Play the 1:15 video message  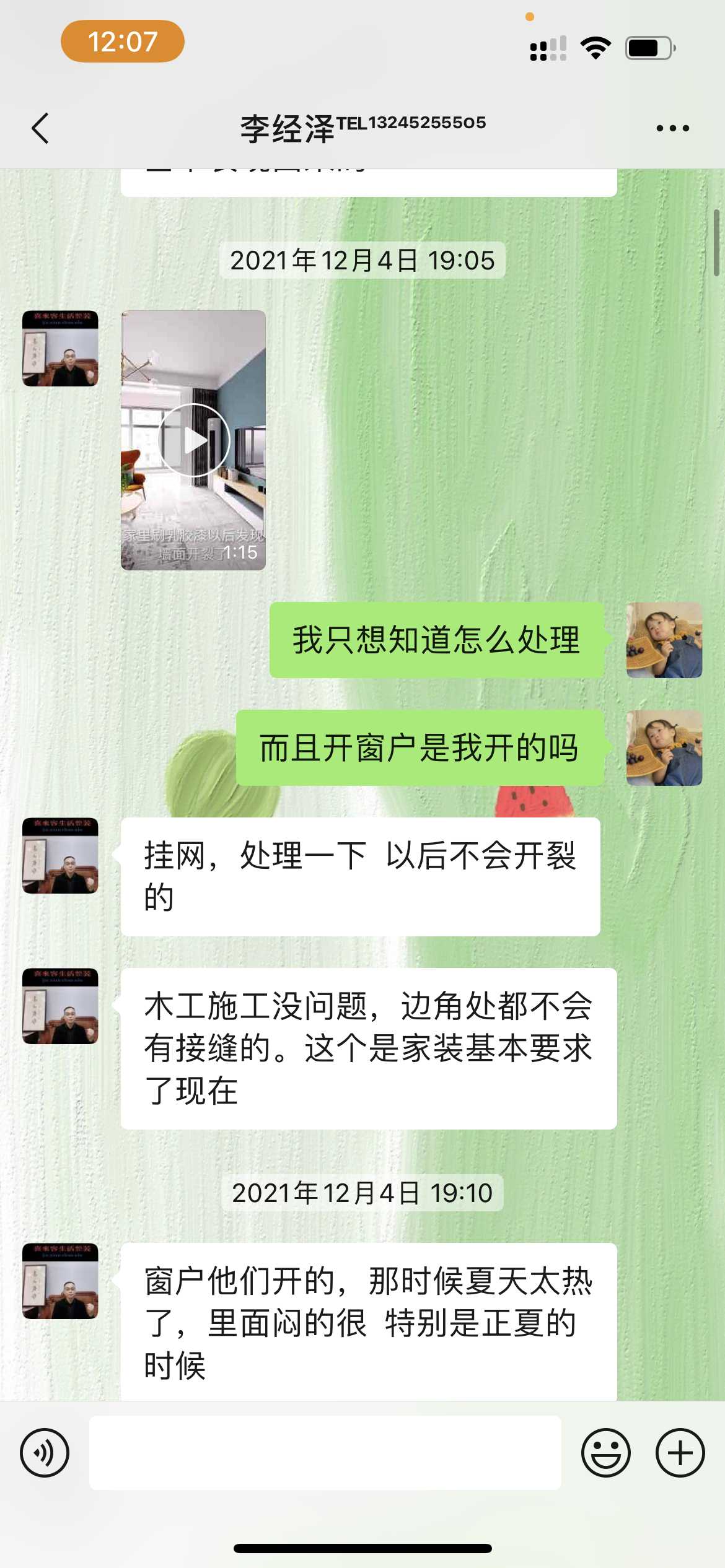pyautogui.click(x=193, y=440)
